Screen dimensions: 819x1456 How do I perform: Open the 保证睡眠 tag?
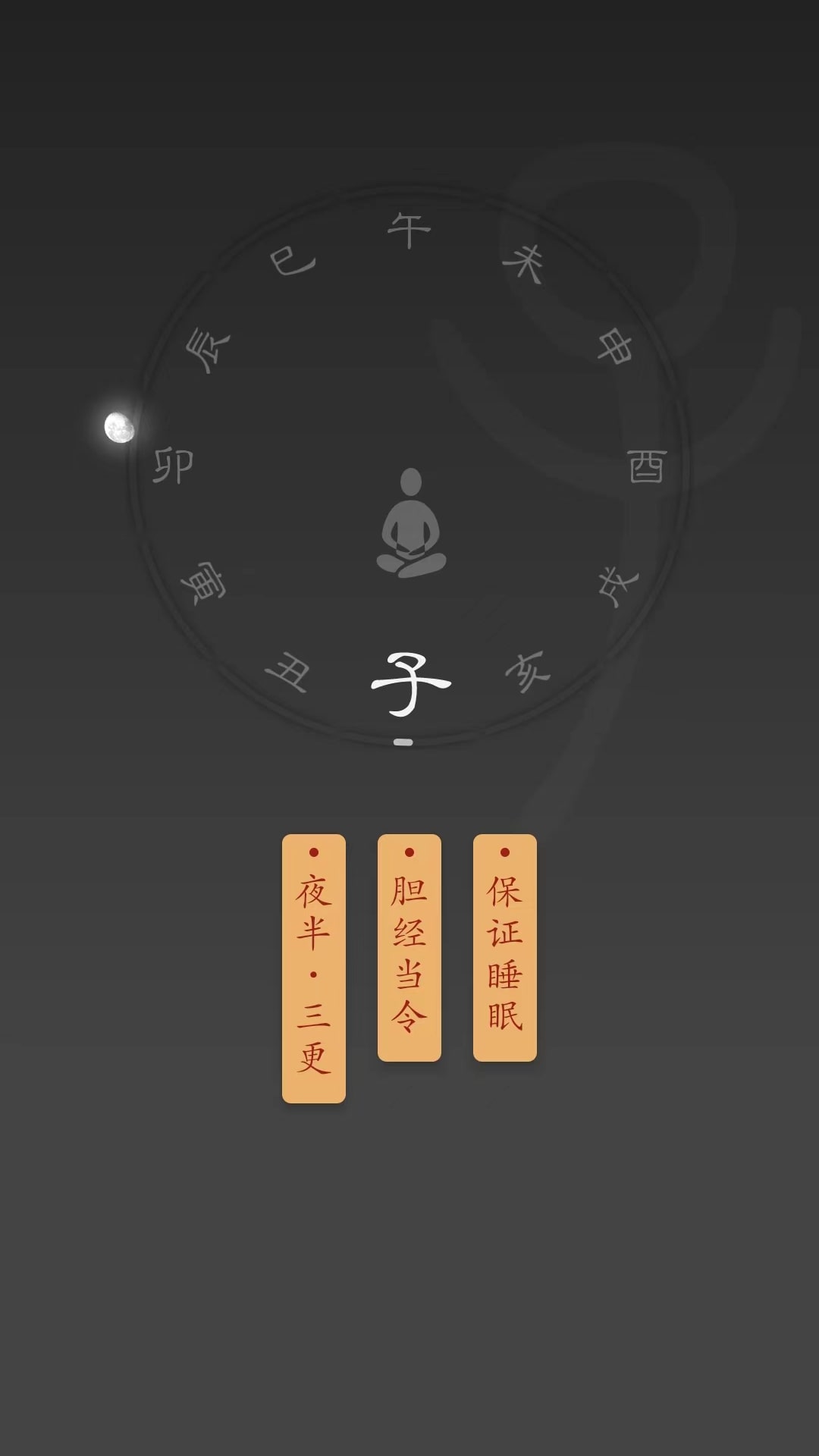coord(505,947)
